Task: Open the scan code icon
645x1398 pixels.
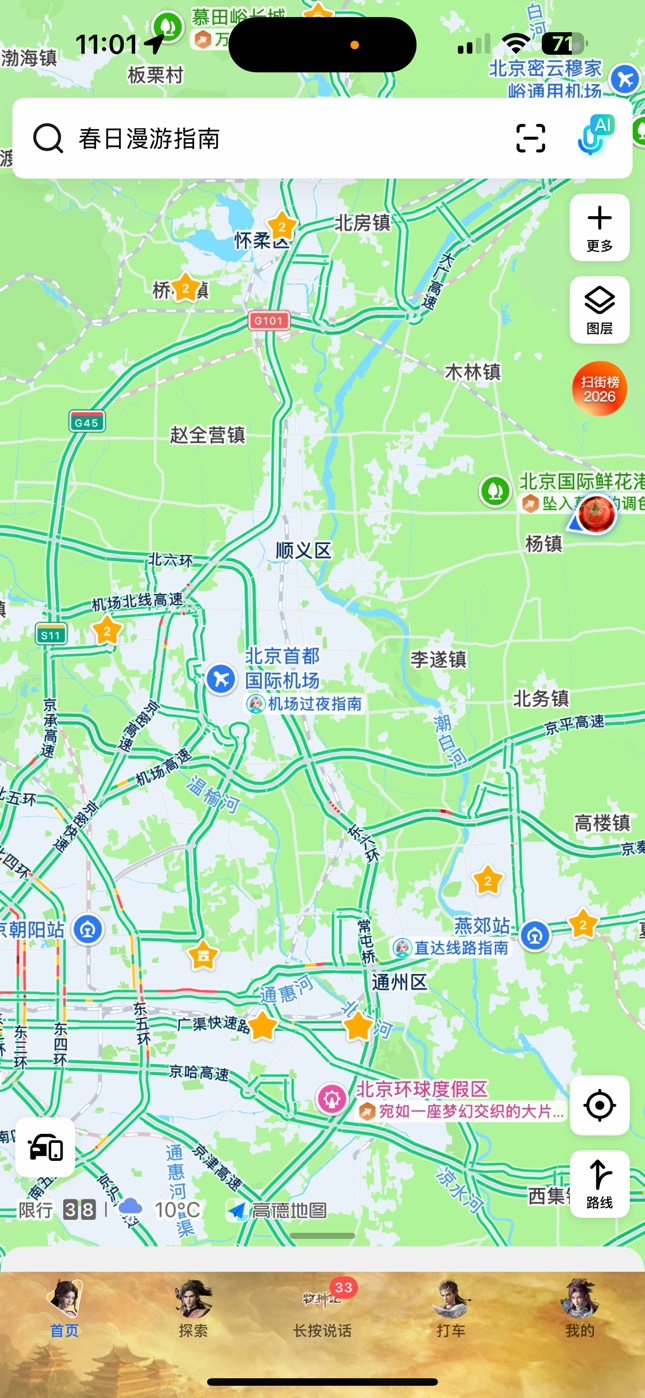Action: pos(531,138)
